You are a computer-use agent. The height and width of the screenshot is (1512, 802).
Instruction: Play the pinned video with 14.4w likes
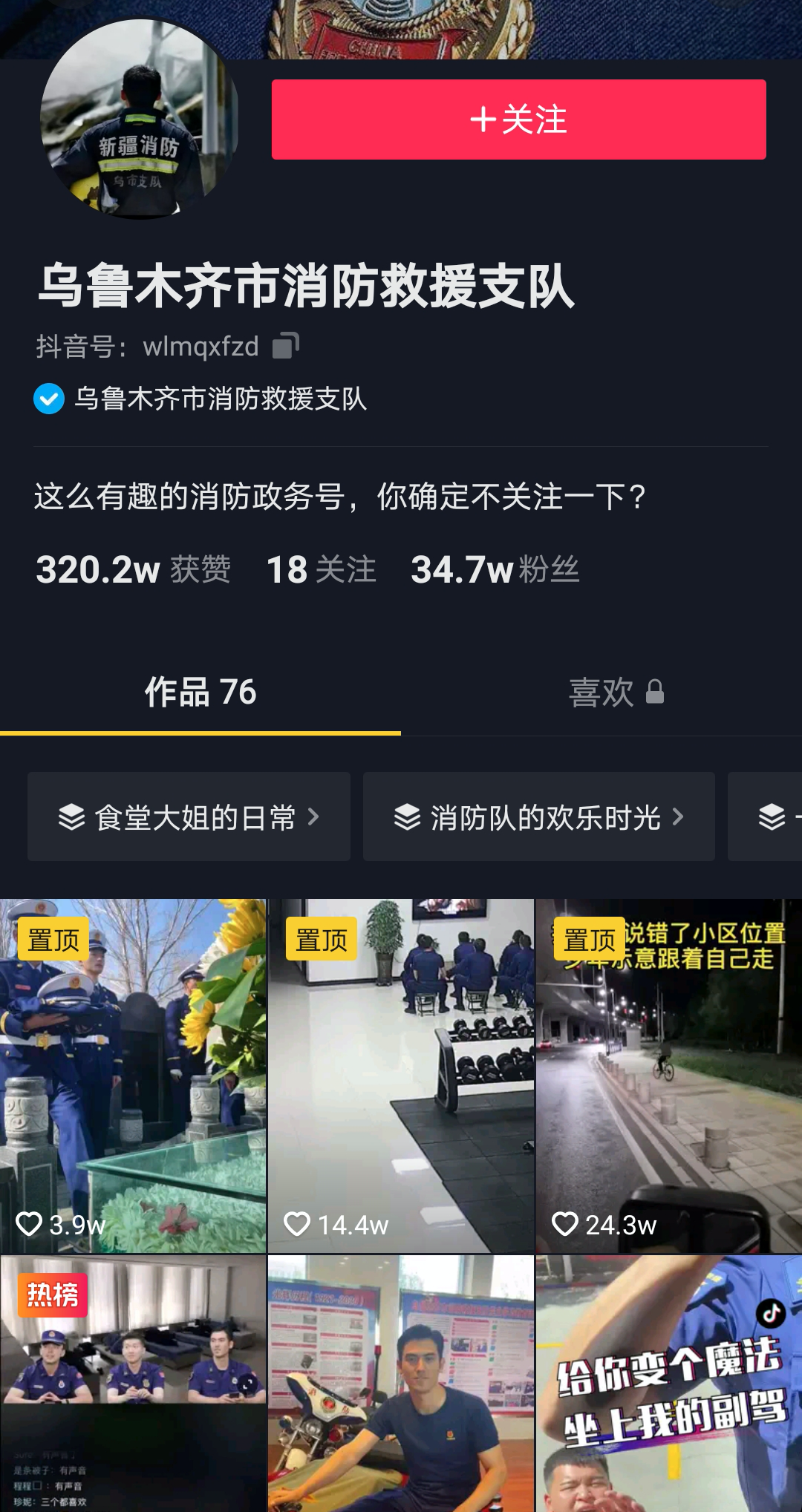(401, 1076)
